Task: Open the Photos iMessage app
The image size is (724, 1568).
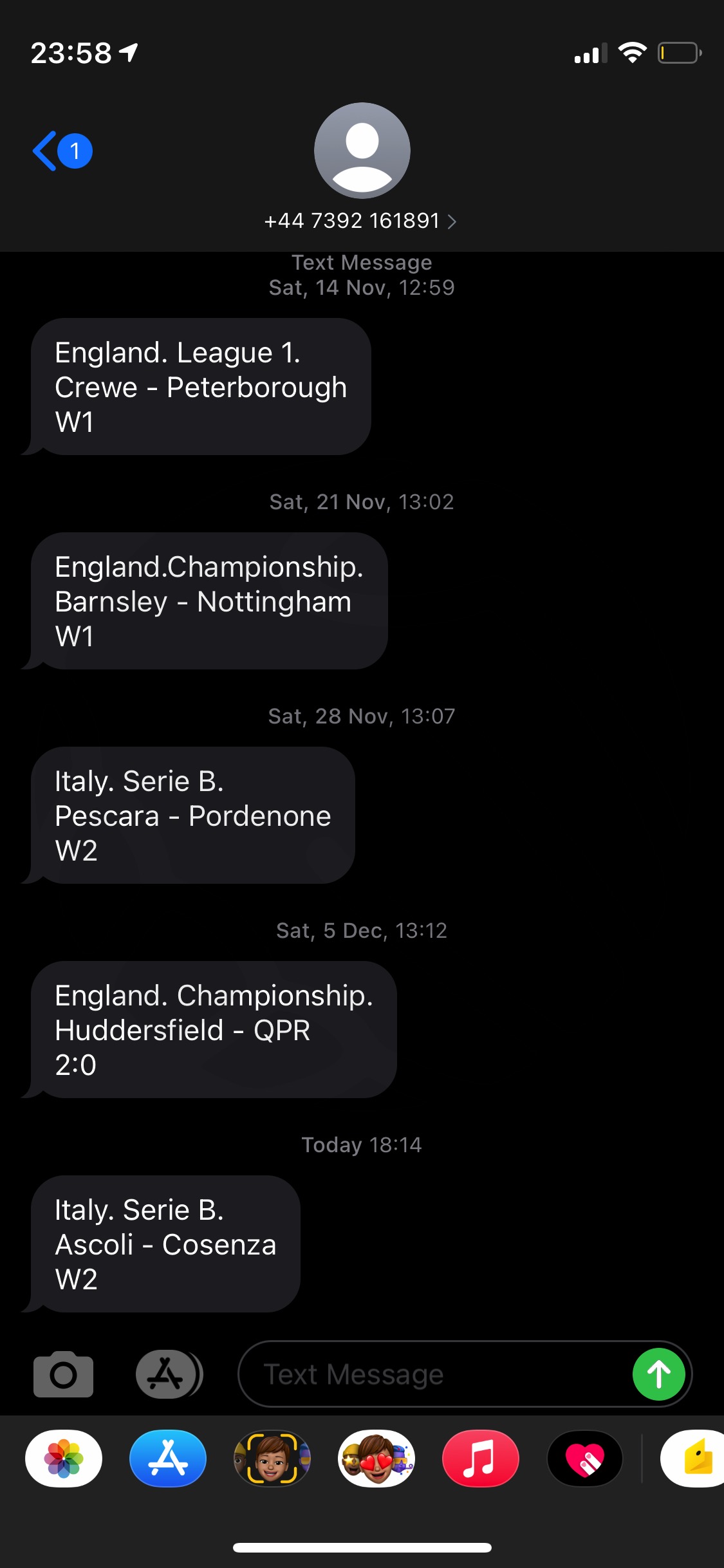Action: click(x=64, y=1459)
